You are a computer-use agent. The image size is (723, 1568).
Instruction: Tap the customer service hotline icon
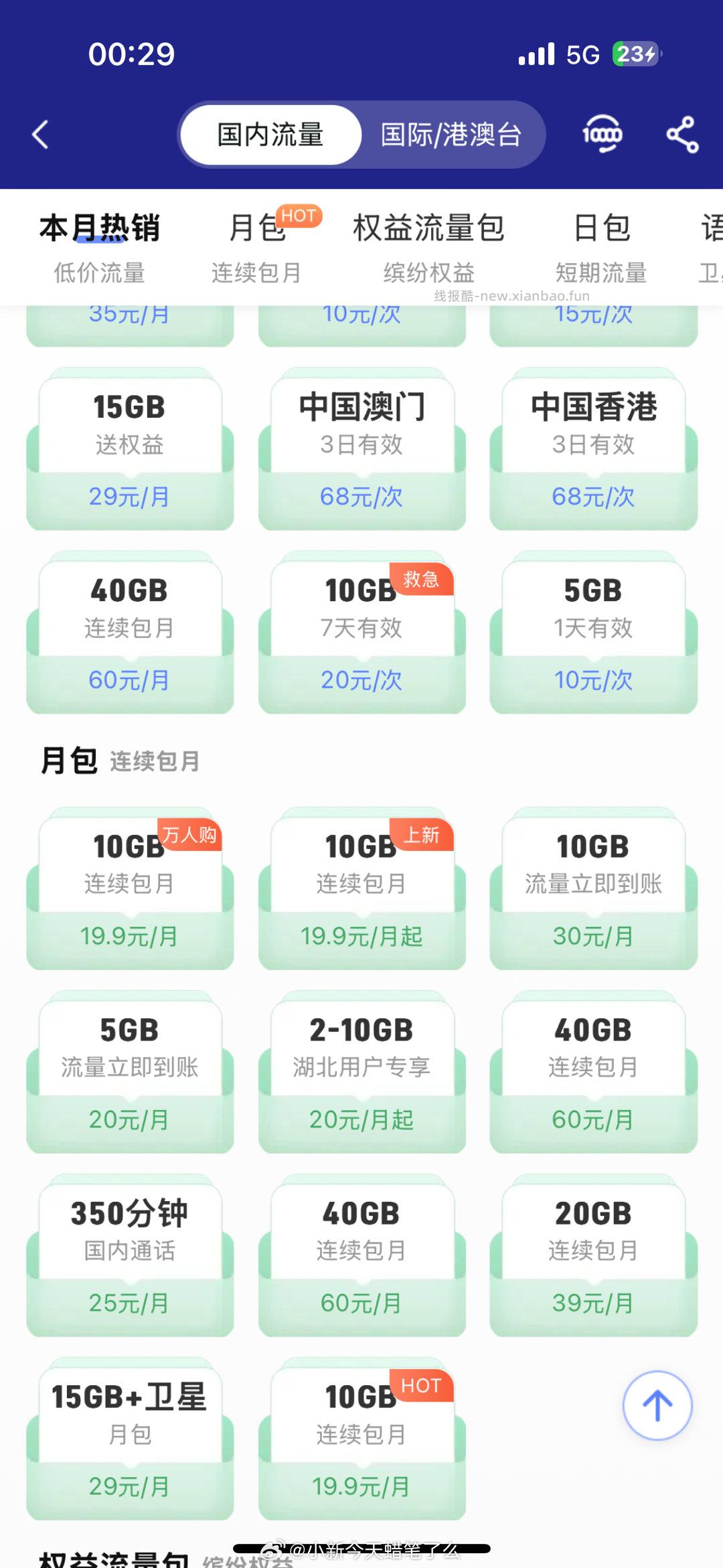[x=601, y=133]
